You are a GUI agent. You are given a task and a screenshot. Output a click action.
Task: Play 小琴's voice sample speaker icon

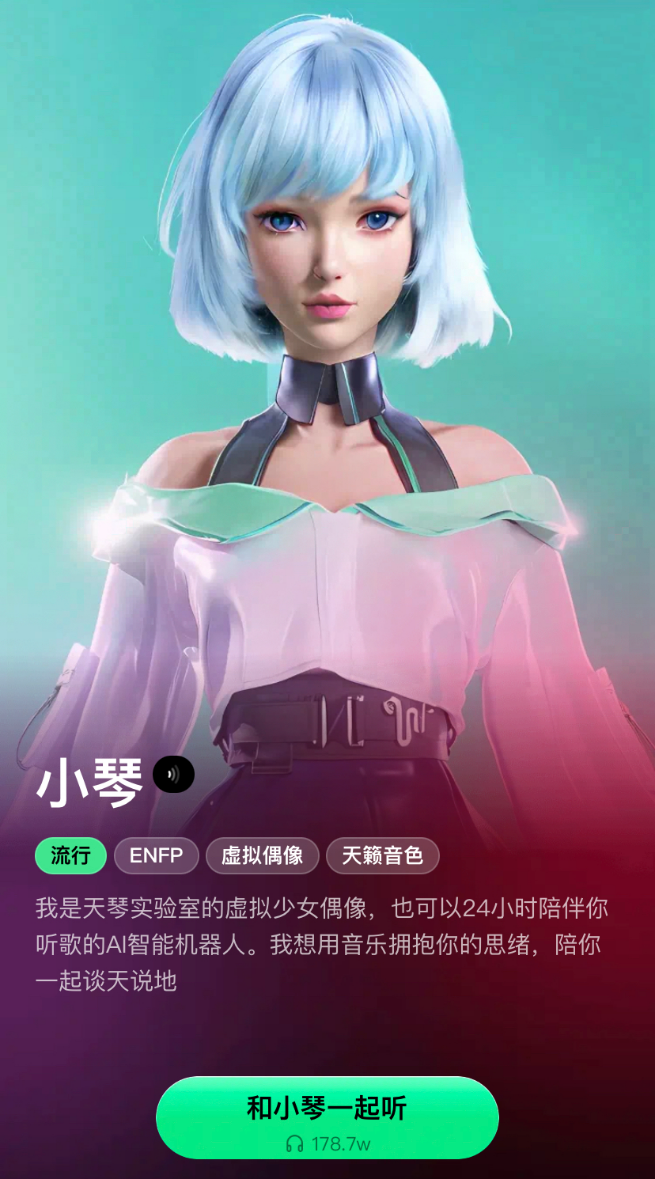point(174,773)
